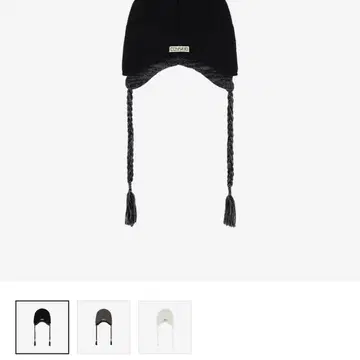
Task: Pick the white hat color thumbnail
Action: pyautogui.click(x=165, y=327)
